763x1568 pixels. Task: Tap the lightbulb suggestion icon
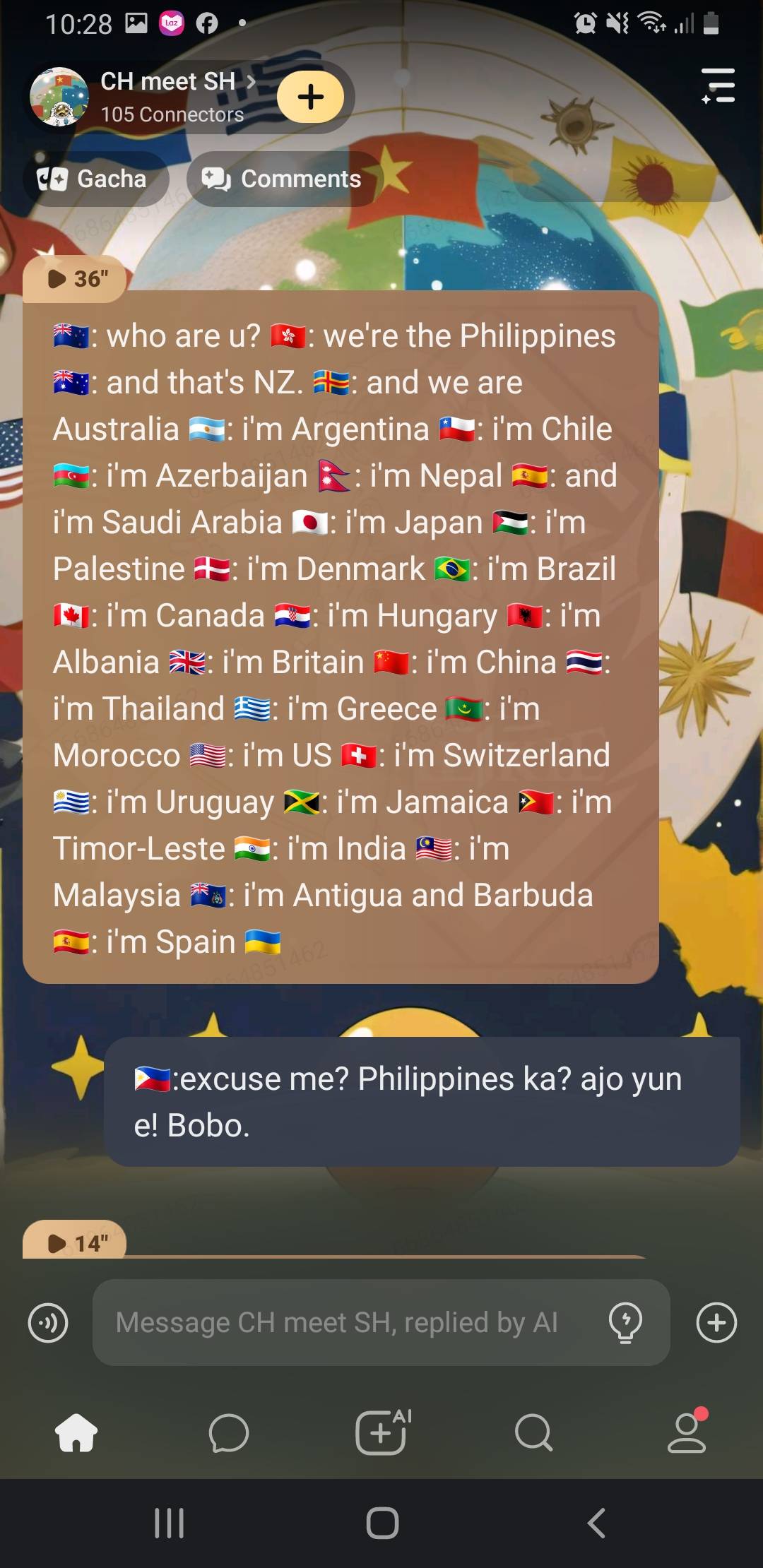click(x=625, y=1323)
